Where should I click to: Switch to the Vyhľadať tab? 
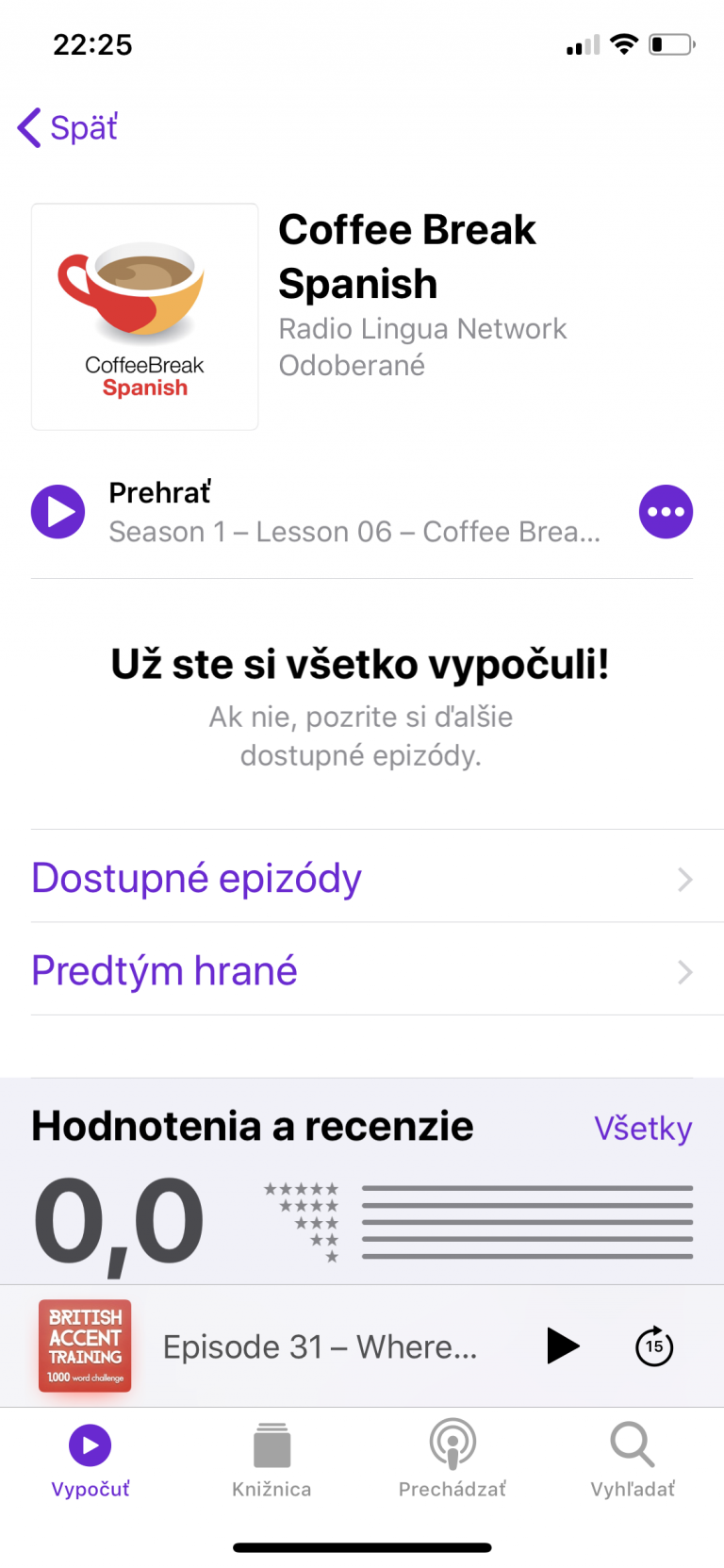[633, 1460]
